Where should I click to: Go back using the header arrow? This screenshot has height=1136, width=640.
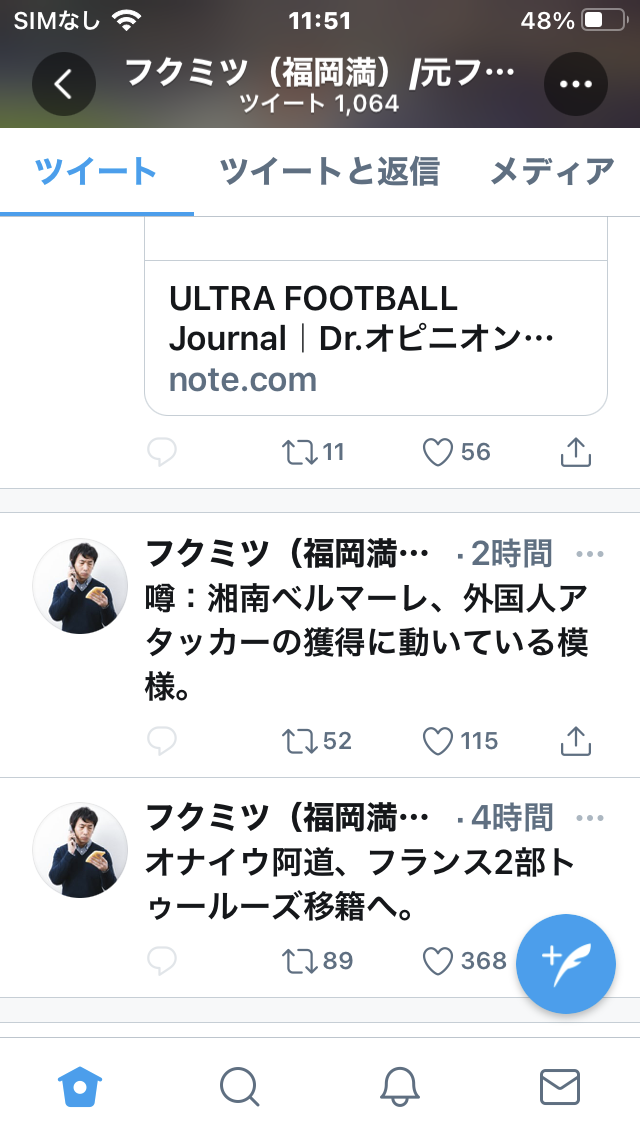tap(64, 85)
